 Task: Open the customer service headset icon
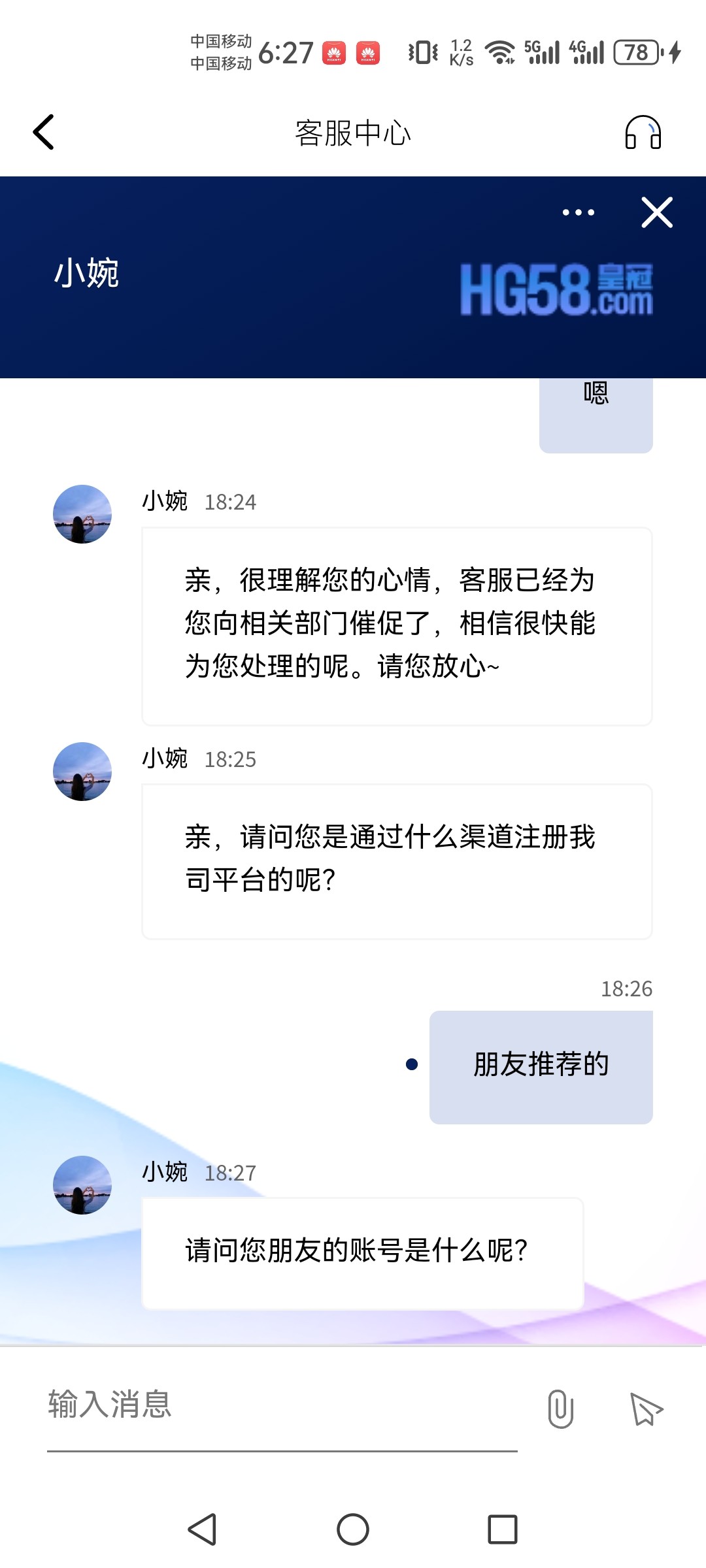coord(643,133)
